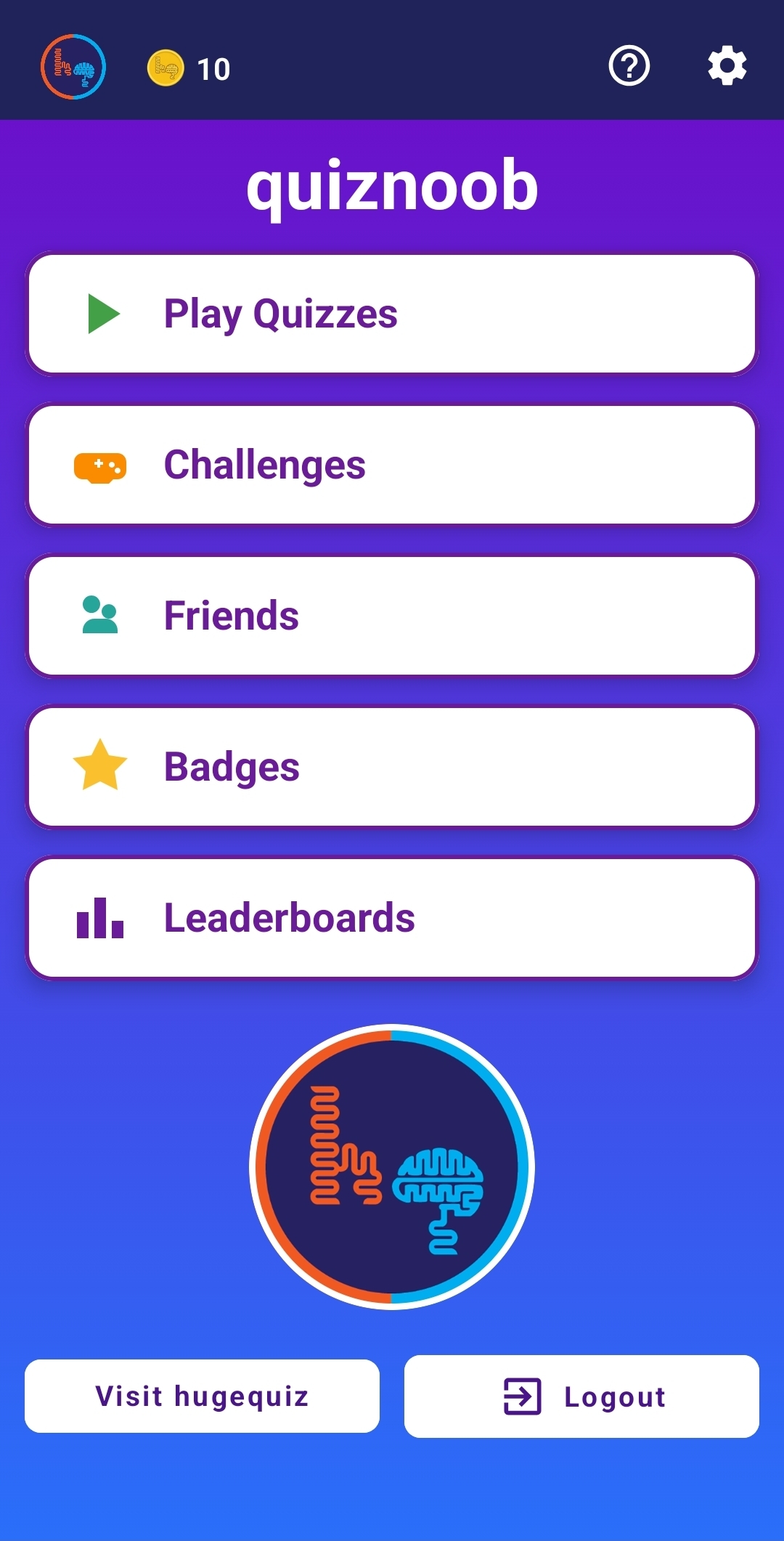View your Badges
784x1541 pixels.
pos(392,767)
